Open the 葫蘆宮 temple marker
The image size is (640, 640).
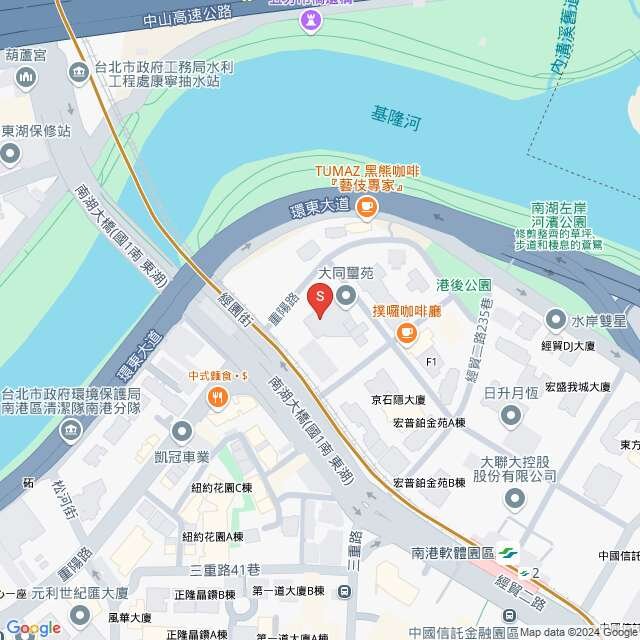pos(24,78)
